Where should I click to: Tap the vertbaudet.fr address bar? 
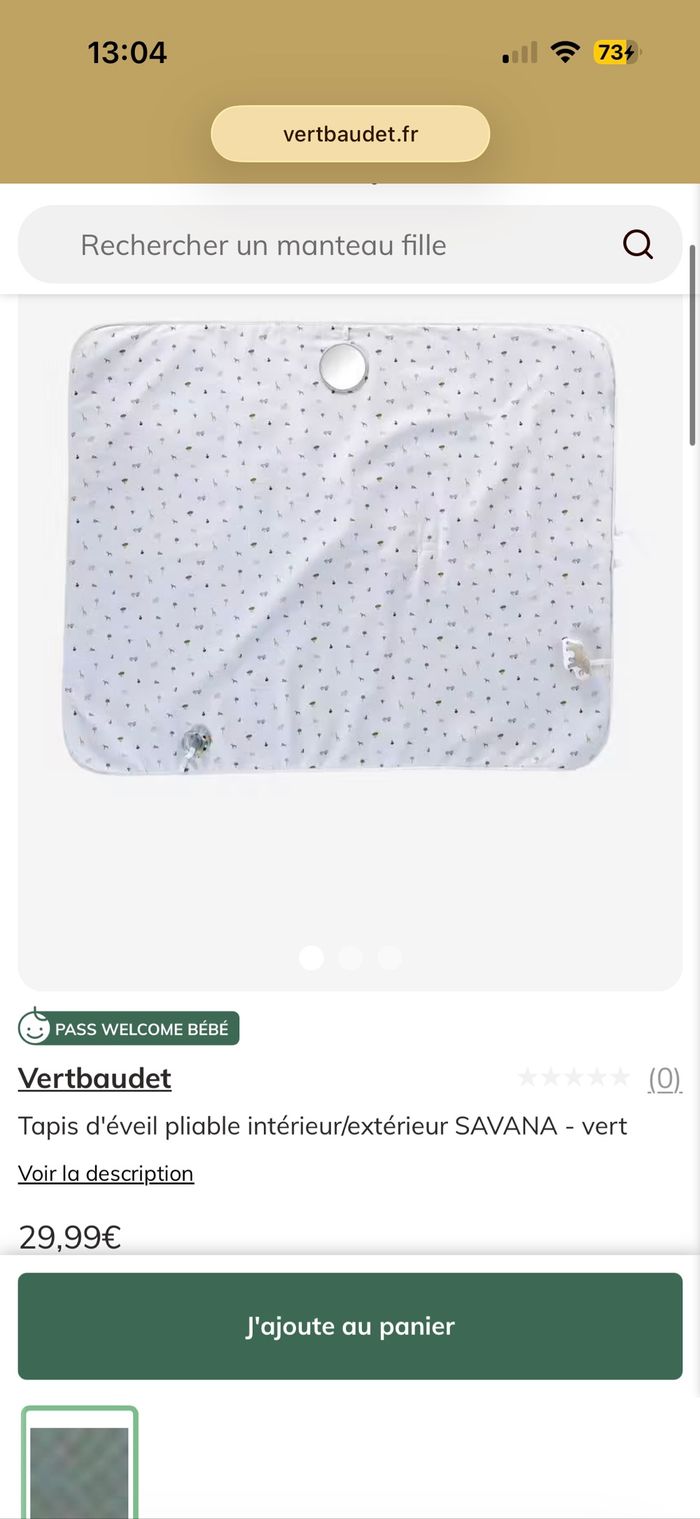pos(350,134)
